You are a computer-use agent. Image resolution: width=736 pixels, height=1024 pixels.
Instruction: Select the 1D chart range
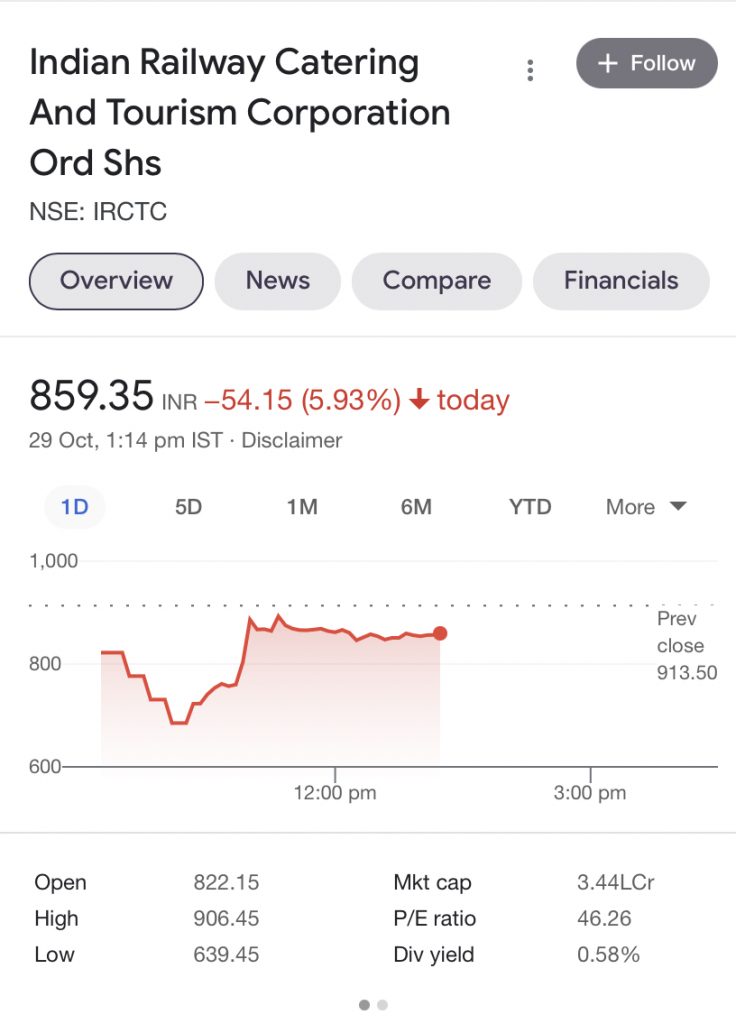pyautogui.click(x=75, y=507)
